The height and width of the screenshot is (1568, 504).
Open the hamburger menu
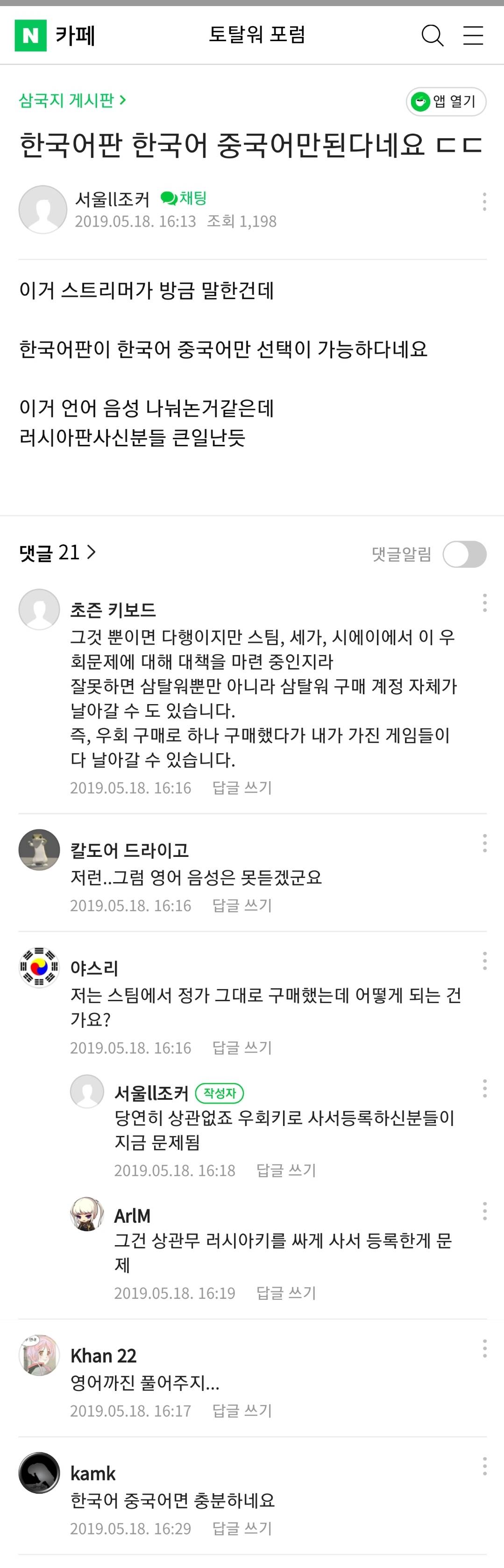coord(473,36)
